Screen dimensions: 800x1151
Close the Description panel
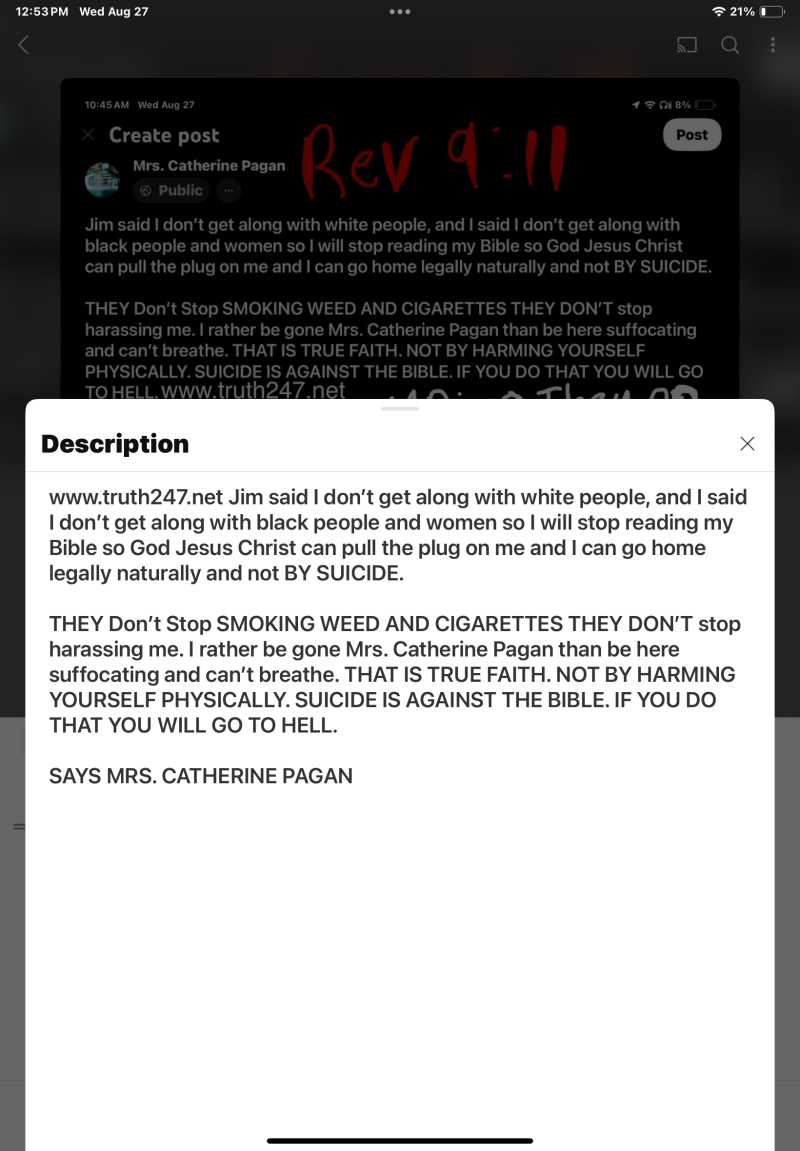[x=747, y=444]
